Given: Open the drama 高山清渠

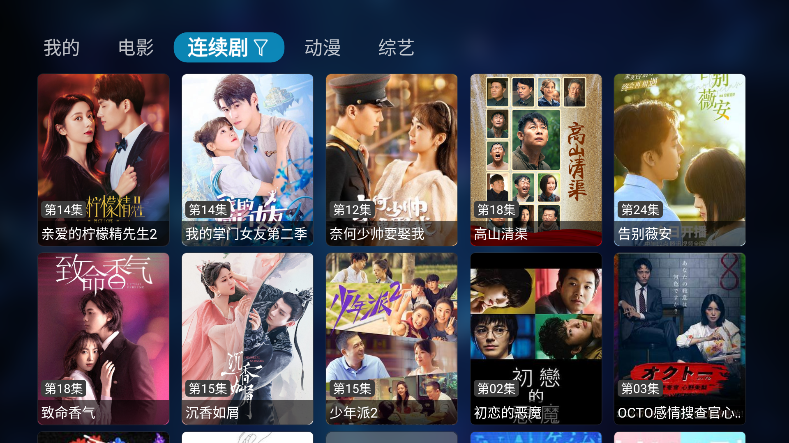Looking at the screenshot, I should (536, 160).
